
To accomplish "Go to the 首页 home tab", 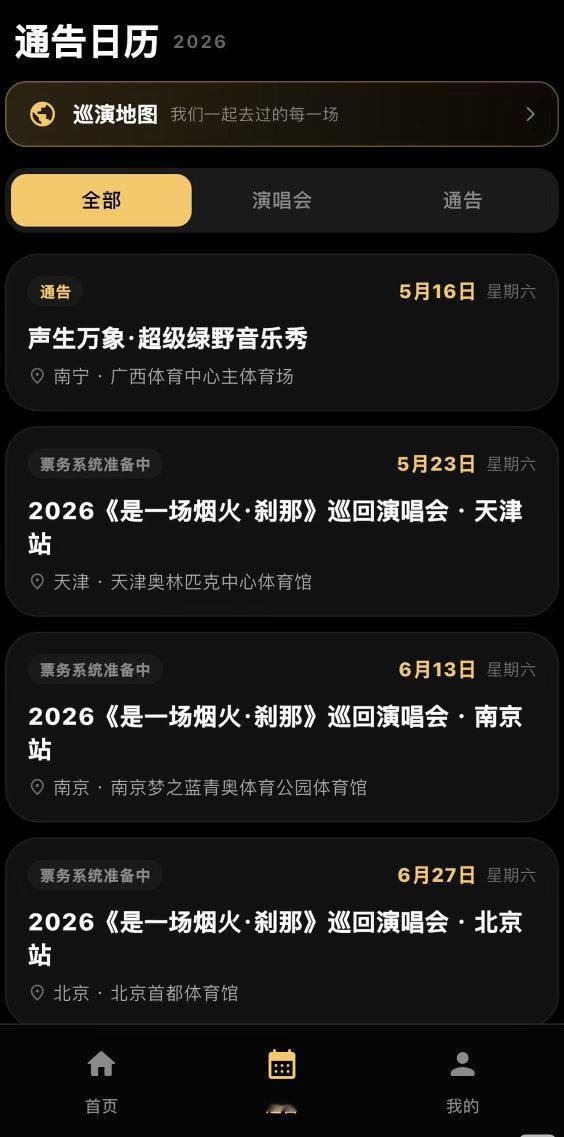I will coord(101,1081).
